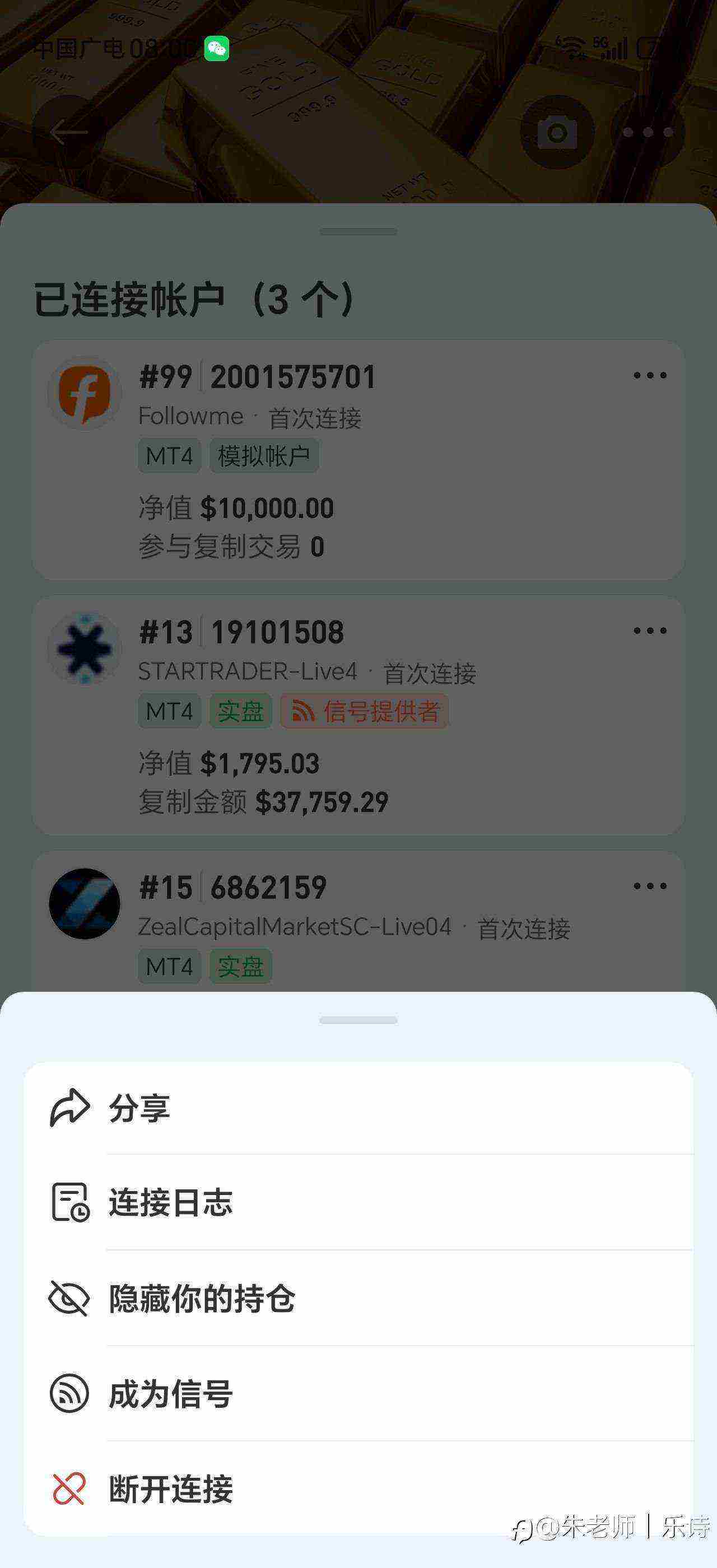Open the three-dot menu for account #99
This screenshot has height=1568, width=717.
pos(649,376)
